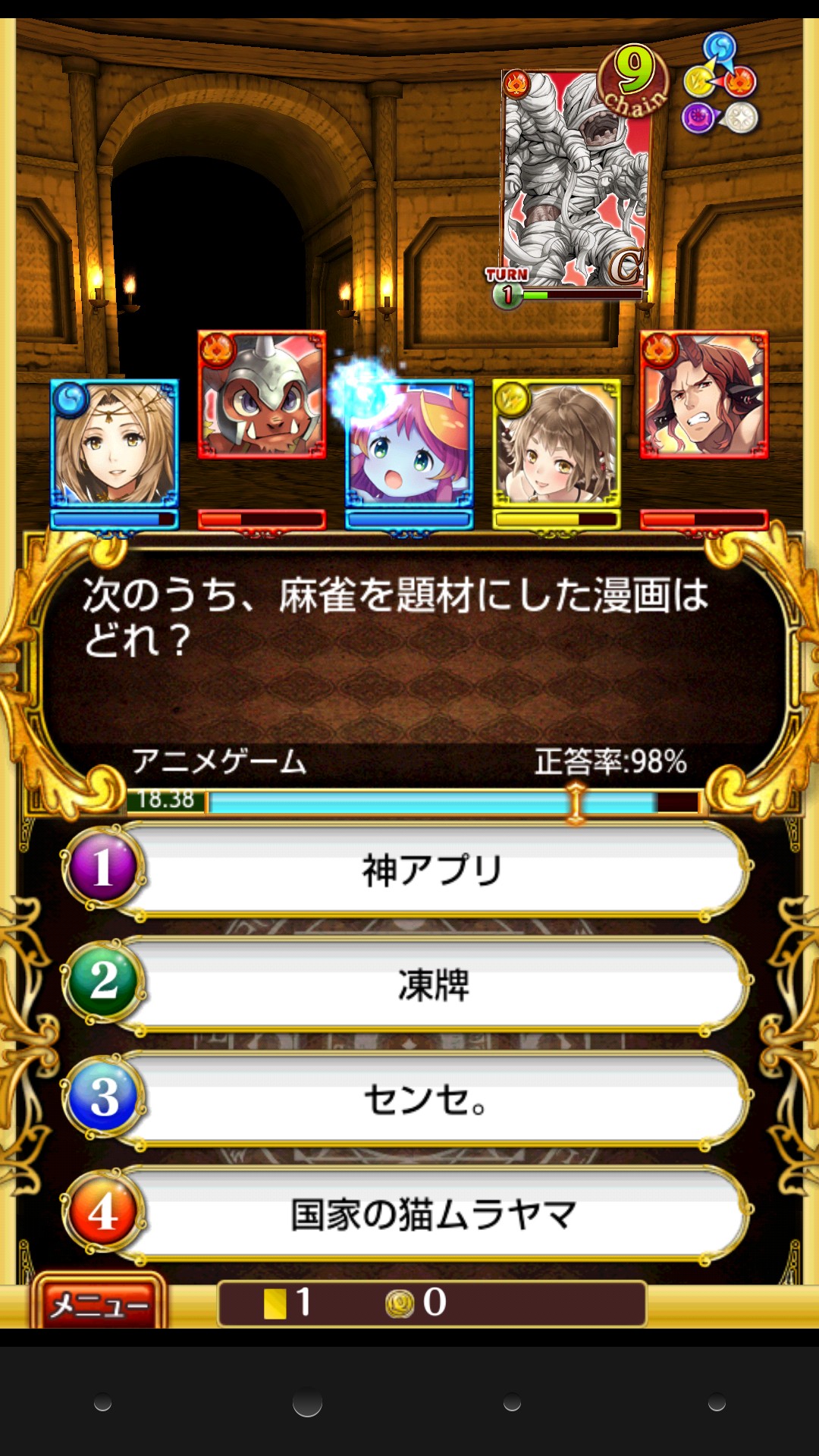Tap the mummy enemy card
Screen dimensions: 819x1456
pyautogui.click(x=578, y=180)
